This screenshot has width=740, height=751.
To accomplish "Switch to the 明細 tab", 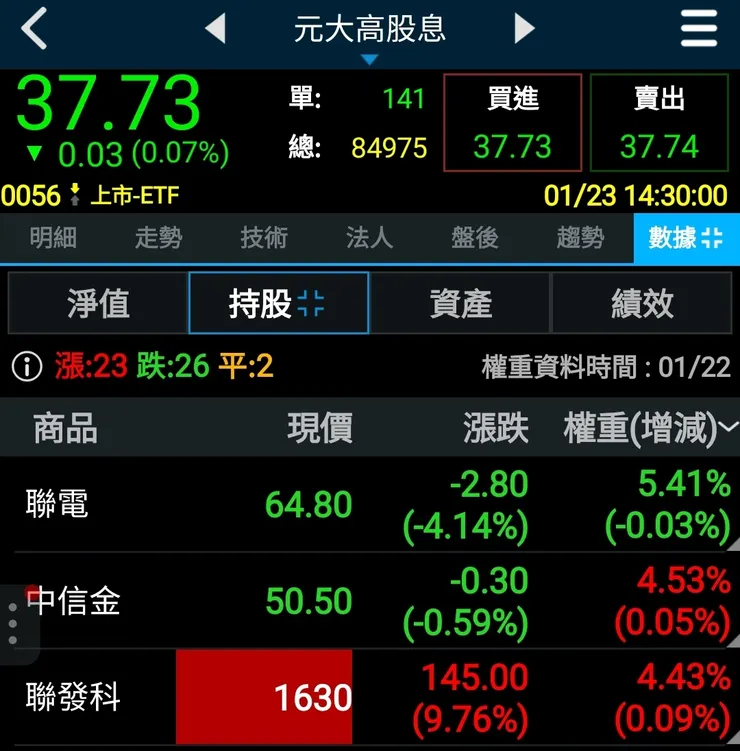I will 53,238.
